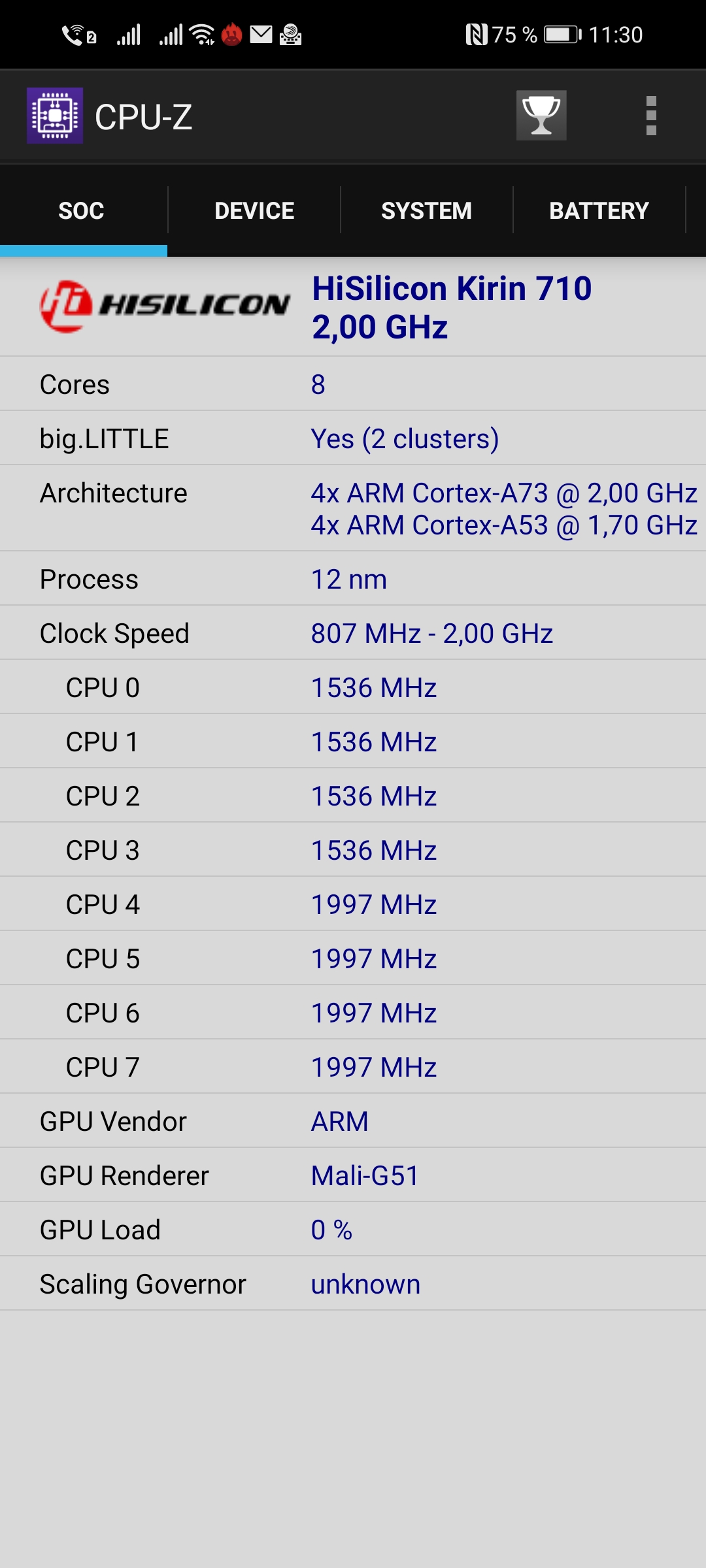Screen dimensions: 706x1568
Task: Switch to the System tab
Action: tap(427, 210)
